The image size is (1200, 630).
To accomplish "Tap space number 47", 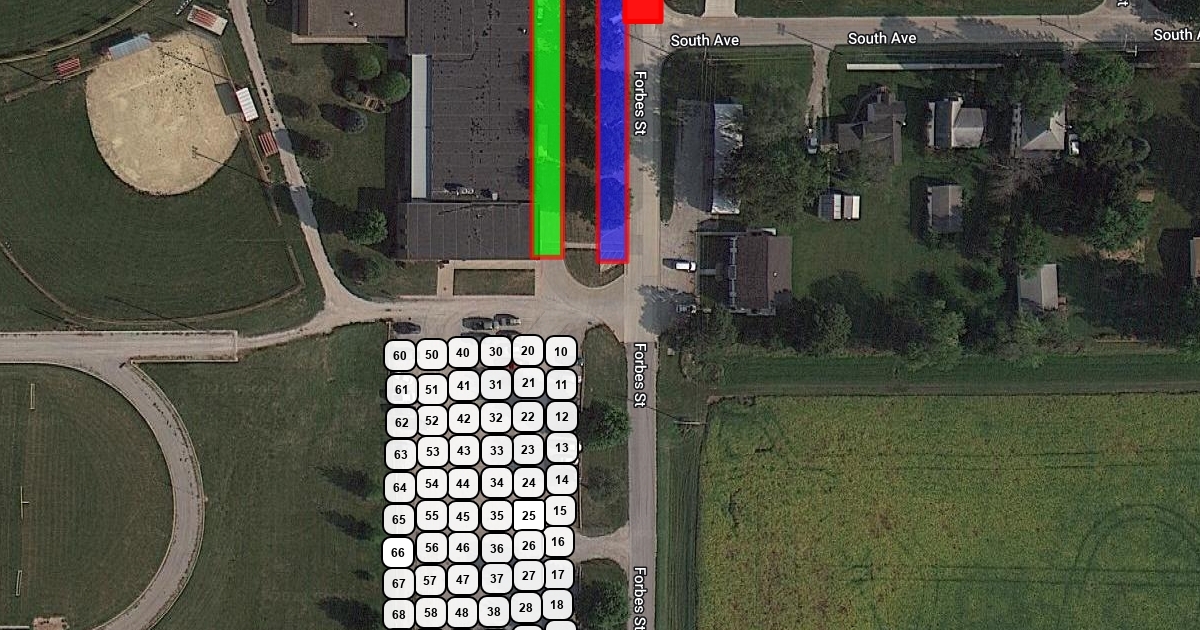I will coord(462,578).
